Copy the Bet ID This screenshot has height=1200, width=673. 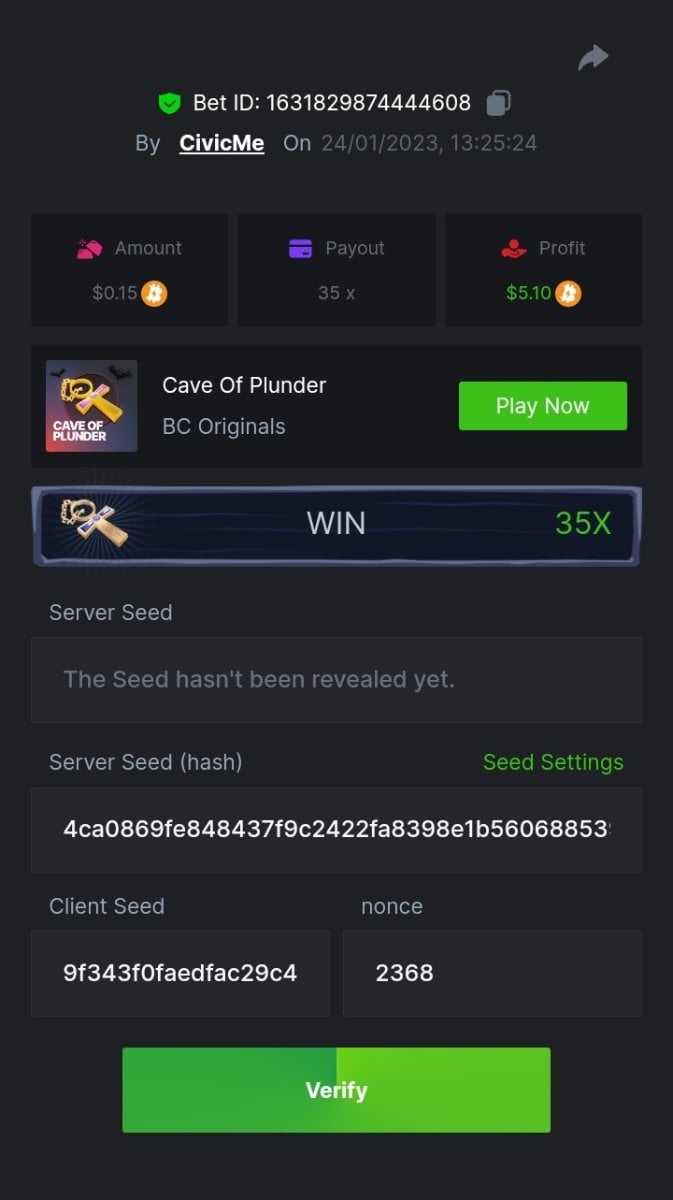point(499,103)
